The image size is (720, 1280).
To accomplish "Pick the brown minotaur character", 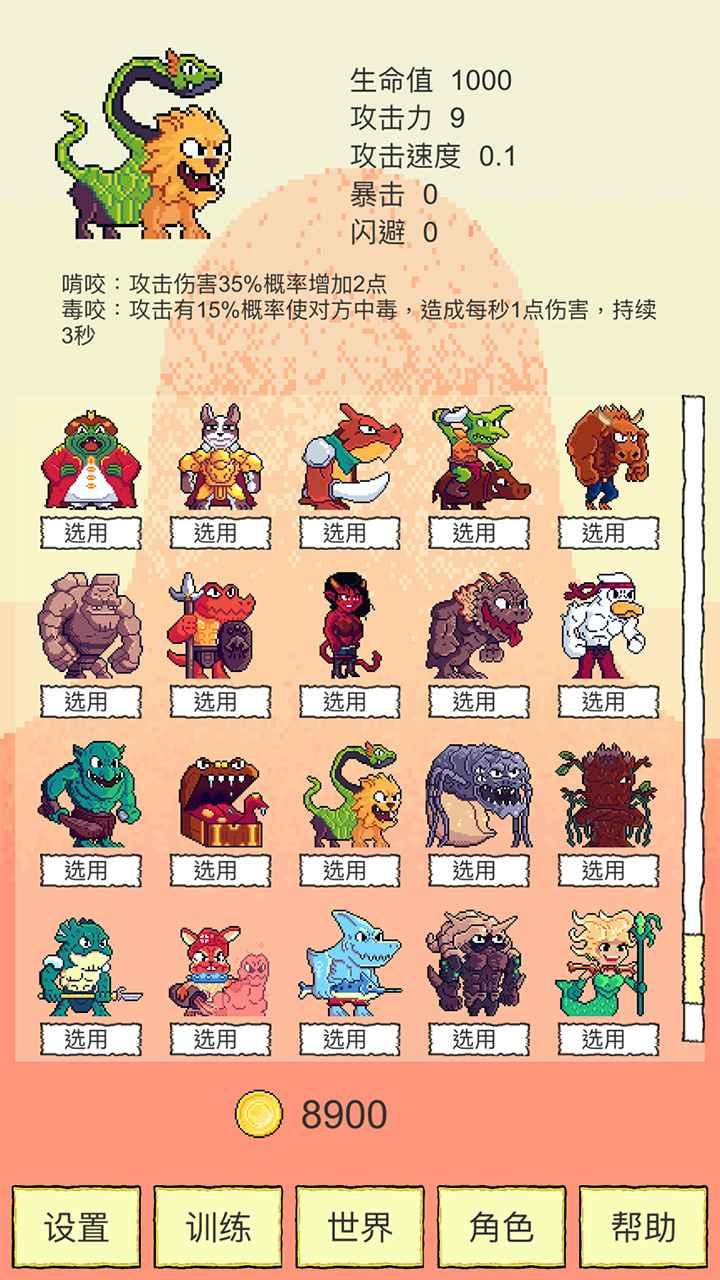I will tap(604, 533).
